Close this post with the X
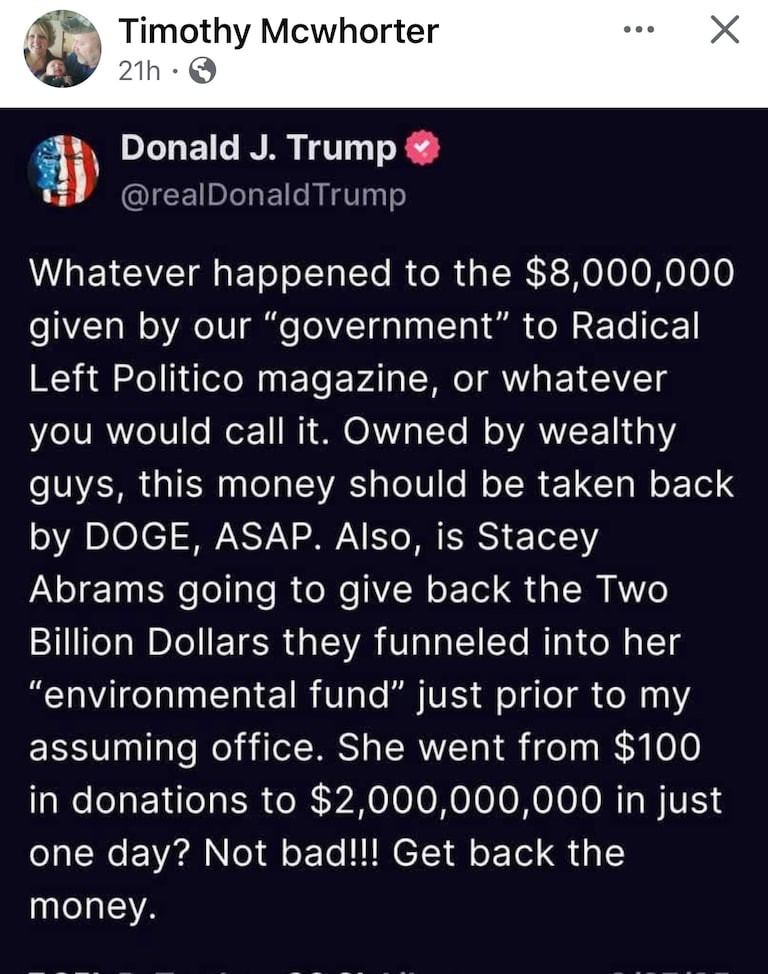Viewport: 768px width, 974px height. point(724,30)
